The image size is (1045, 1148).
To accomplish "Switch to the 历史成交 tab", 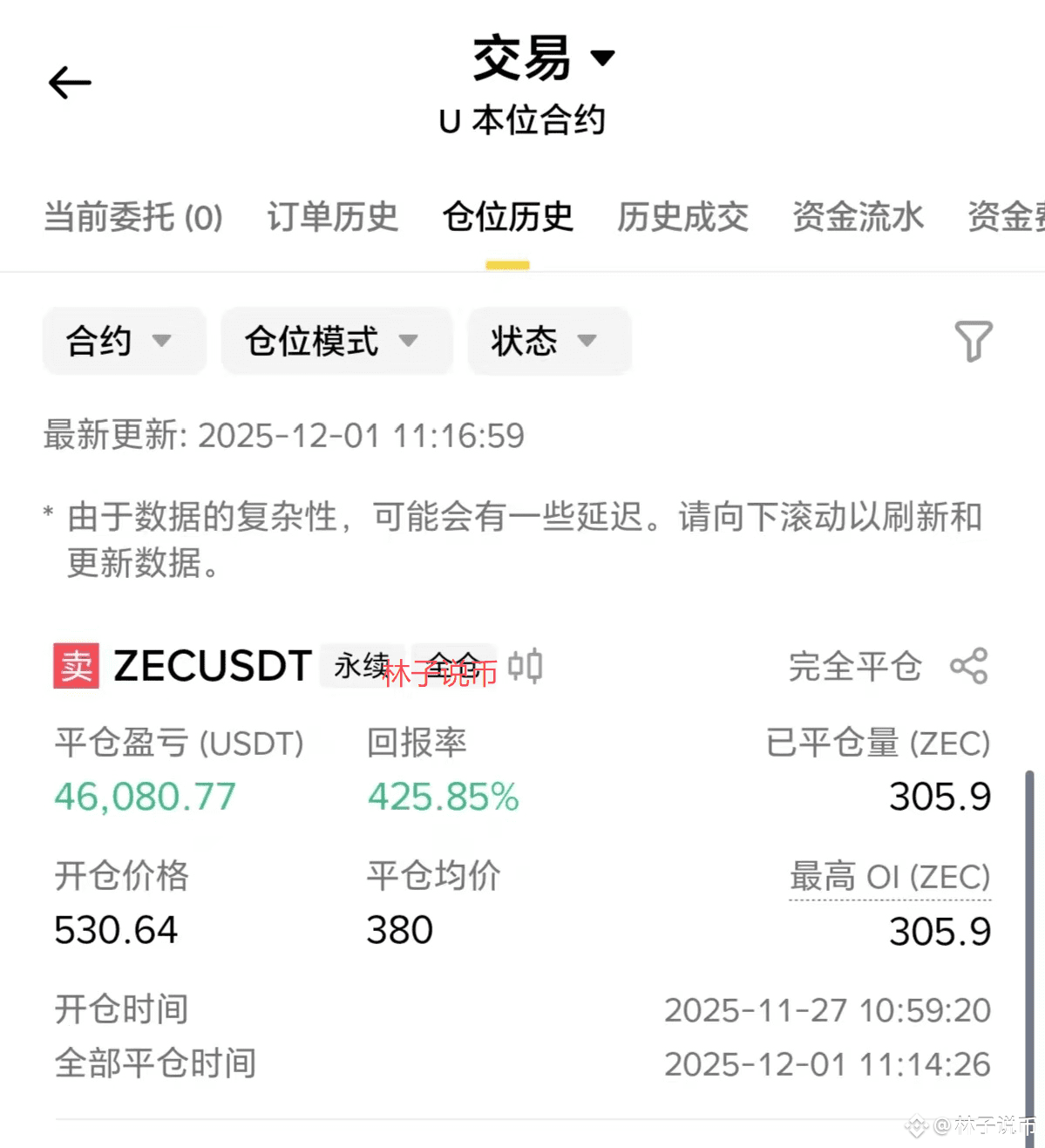I will pyautogui.click(x=683, y=217).
